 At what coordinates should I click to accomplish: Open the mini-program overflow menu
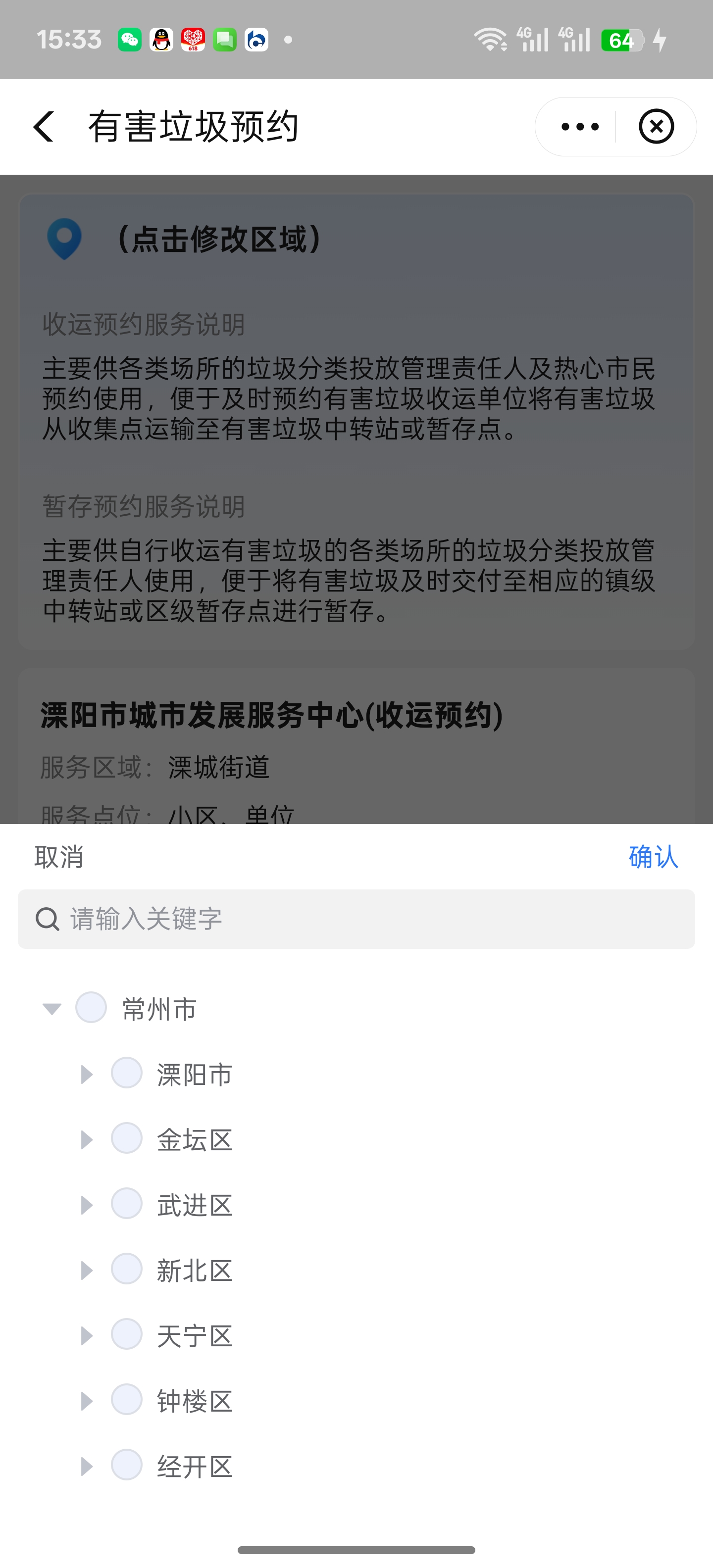[x=579, y=127]
